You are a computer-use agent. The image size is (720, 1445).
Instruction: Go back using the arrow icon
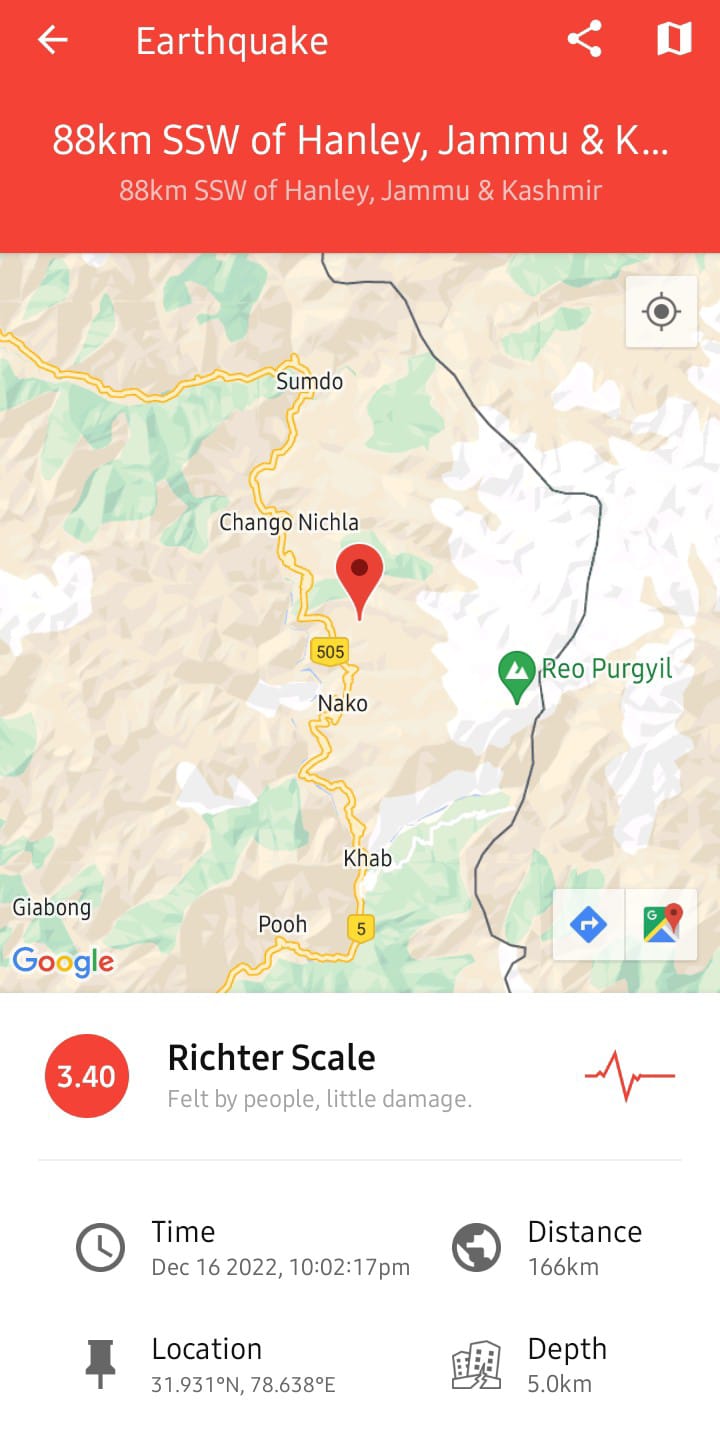[52, 40]
